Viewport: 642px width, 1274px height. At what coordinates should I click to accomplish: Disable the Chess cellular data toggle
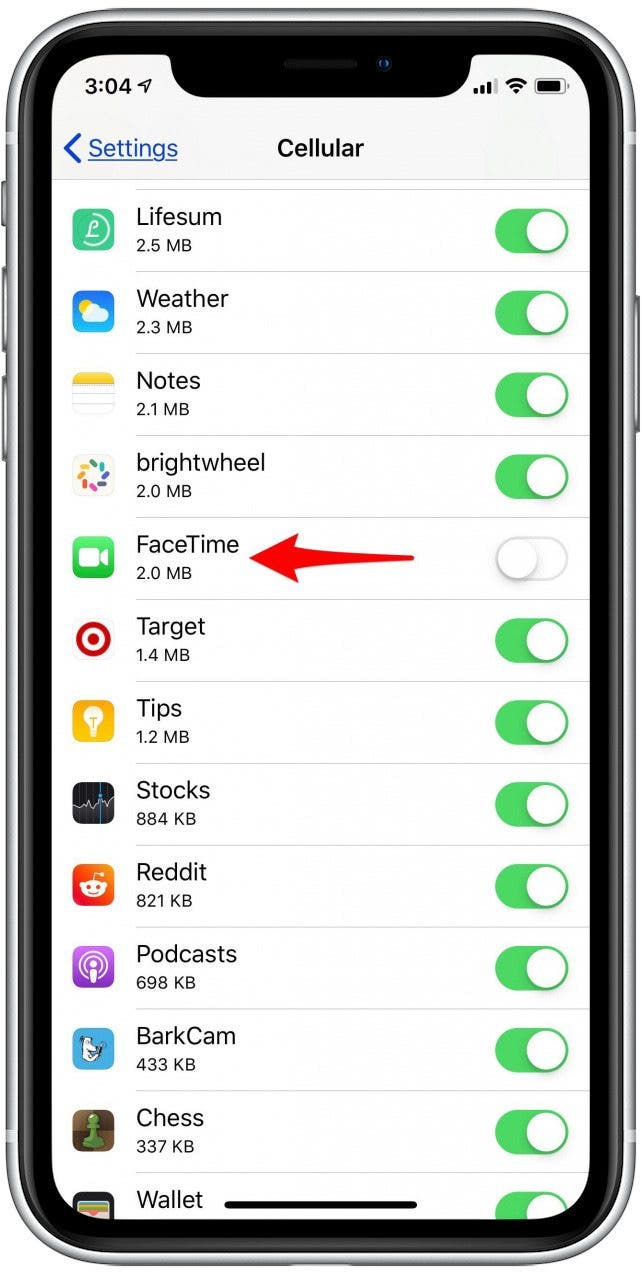coord(531,1132)
